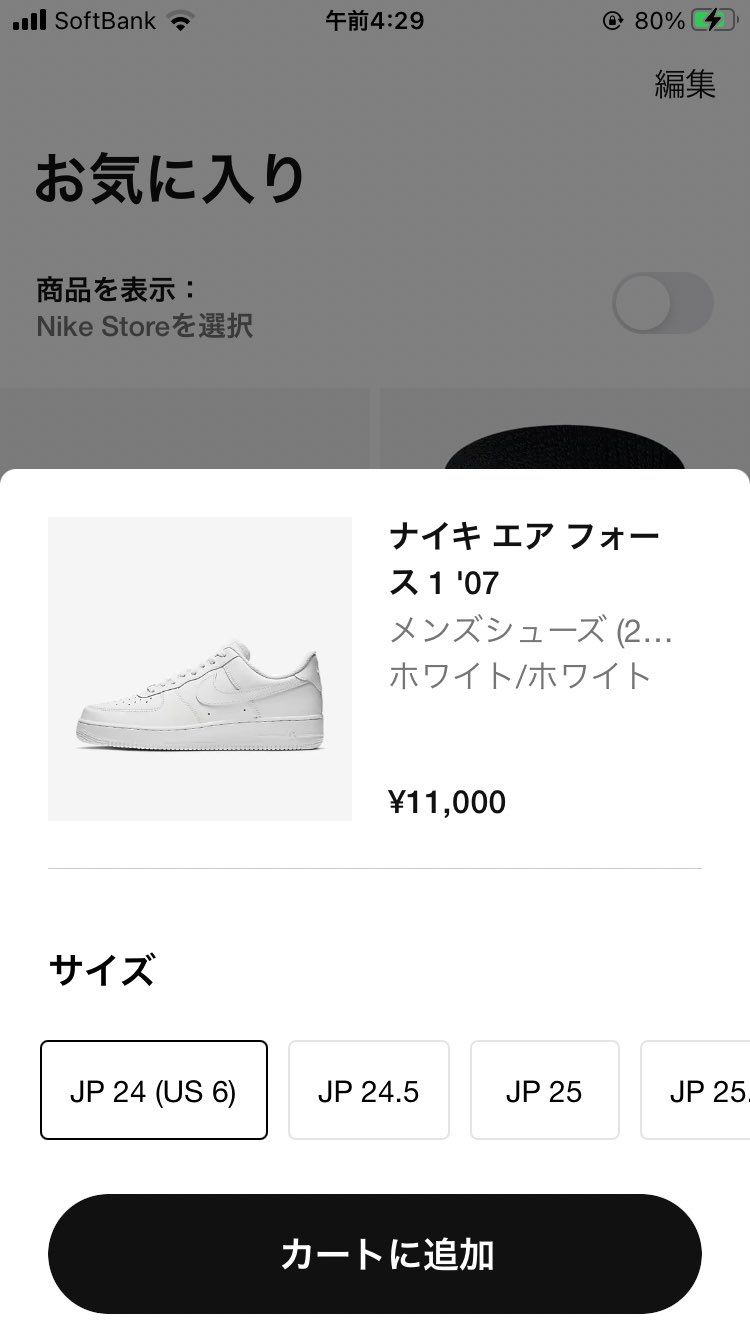This screenshot has height=1334, width=750.
Task: Toggle the Nike Store product display switch
Action: pyautogui.click(x=662, y=304)
